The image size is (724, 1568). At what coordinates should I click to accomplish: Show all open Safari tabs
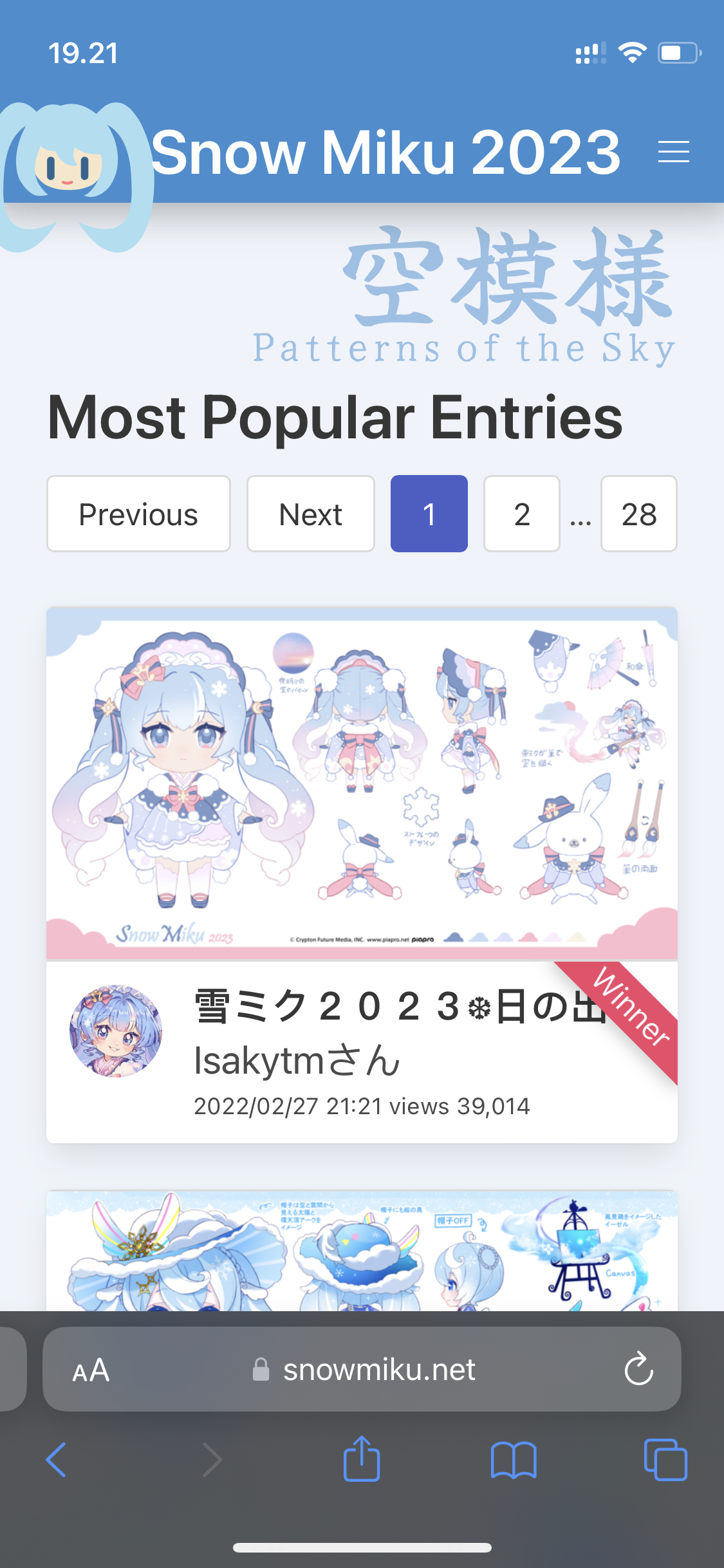pos(665,1460)
